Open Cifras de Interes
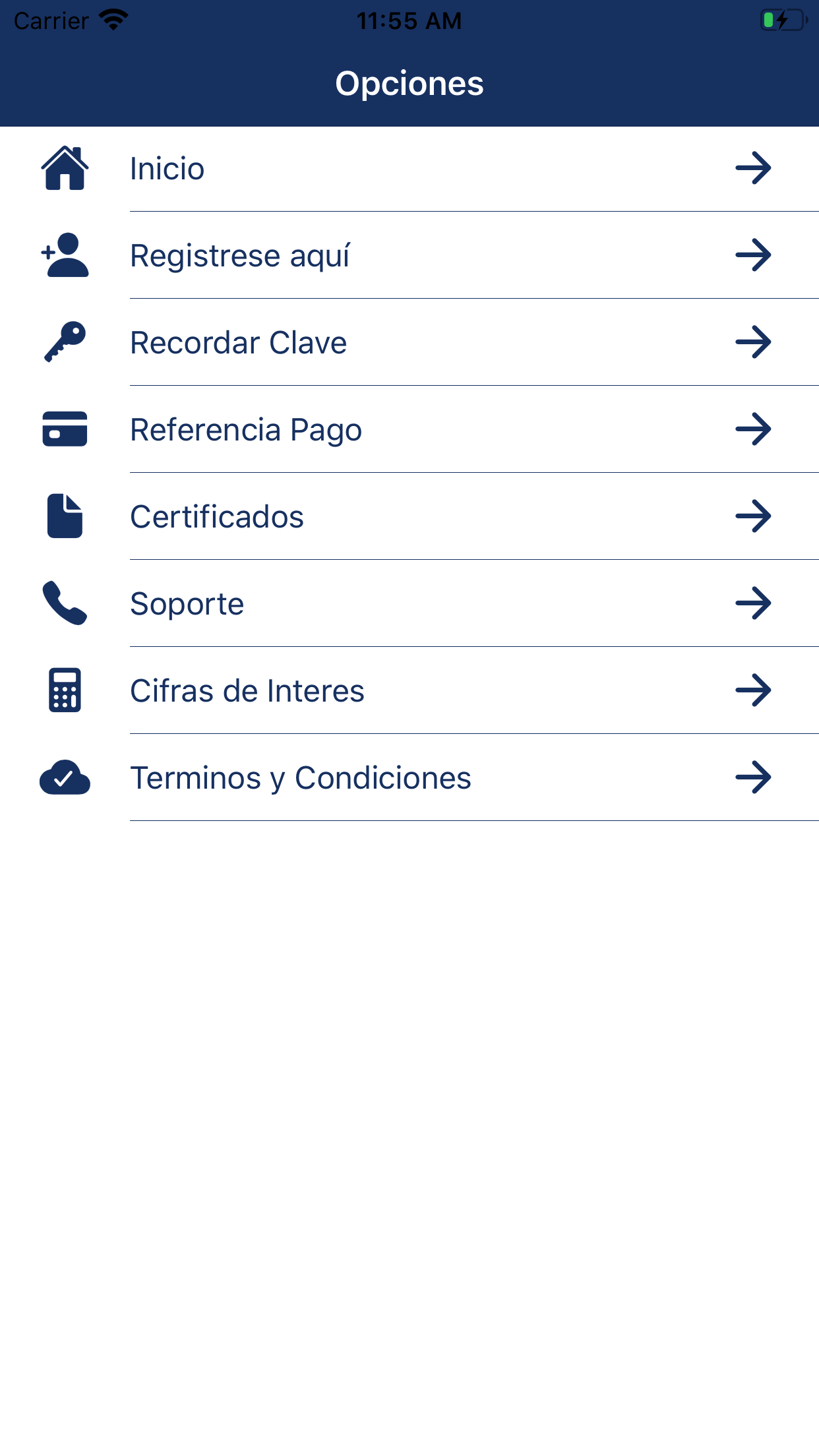The image size is (819, 1456). [x=409, y=690]
